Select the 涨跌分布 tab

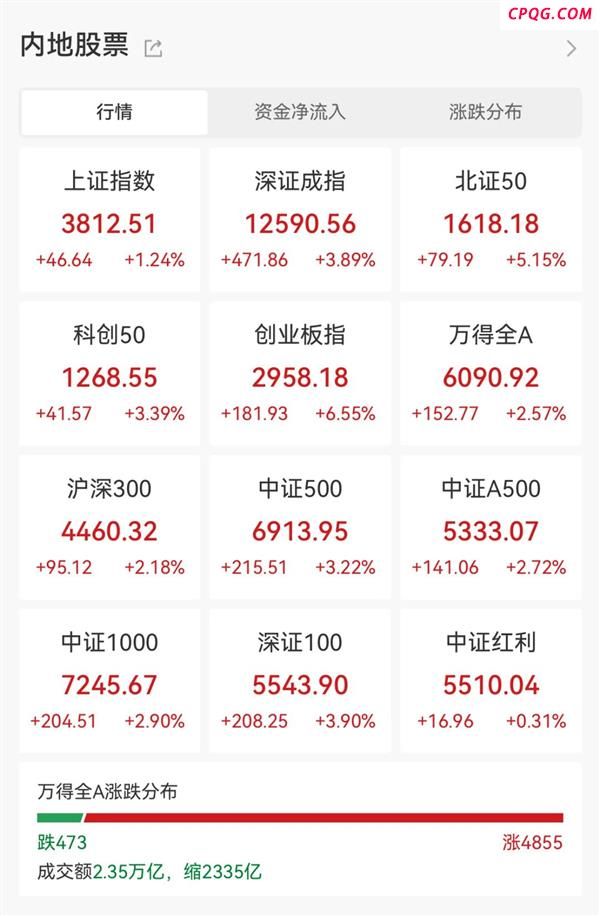pos(485,112)
